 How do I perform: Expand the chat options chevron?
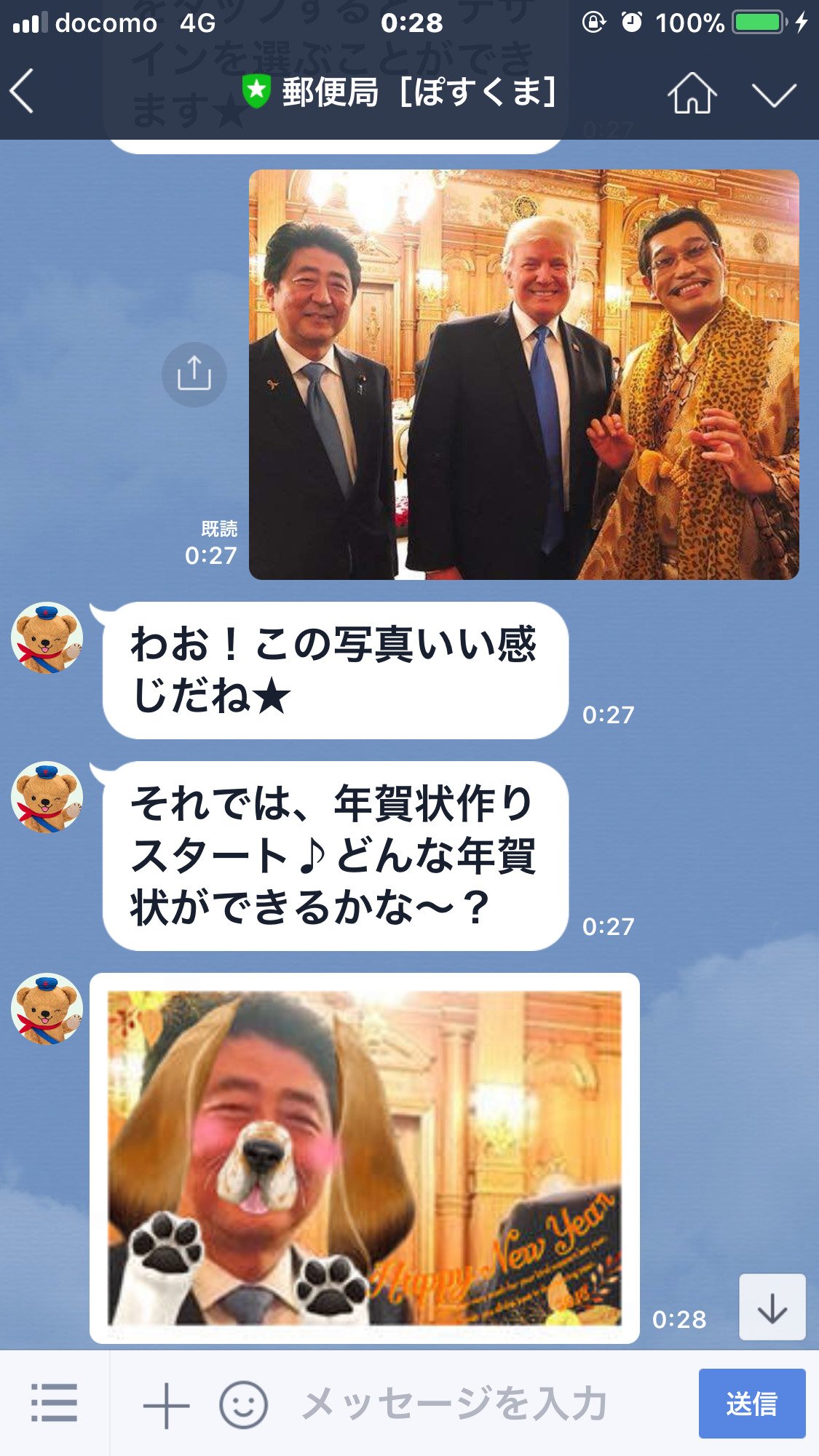773,94
